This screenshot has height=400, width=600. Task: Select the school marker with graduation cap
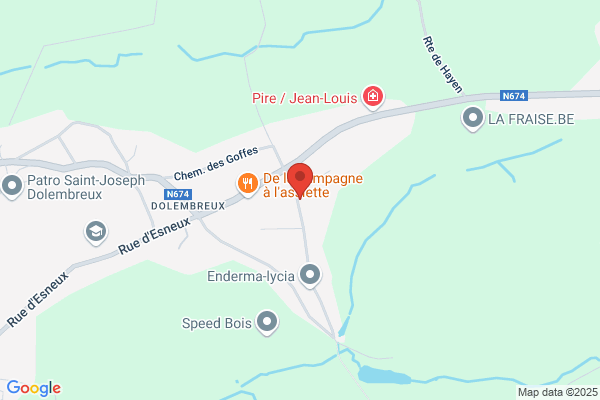click(96, 232)
